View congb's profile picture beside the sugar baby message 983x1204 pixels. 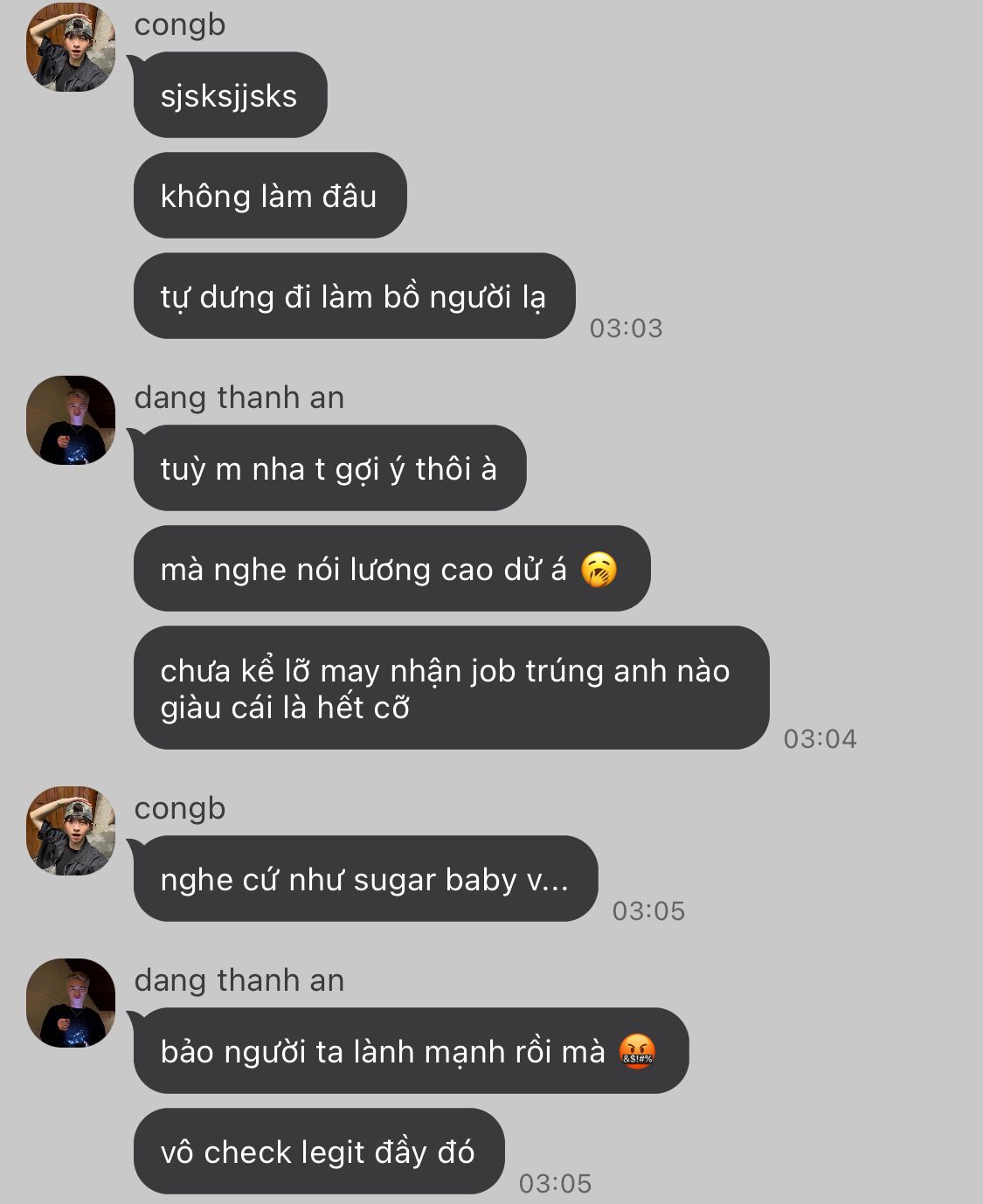[x=71, y=831]
